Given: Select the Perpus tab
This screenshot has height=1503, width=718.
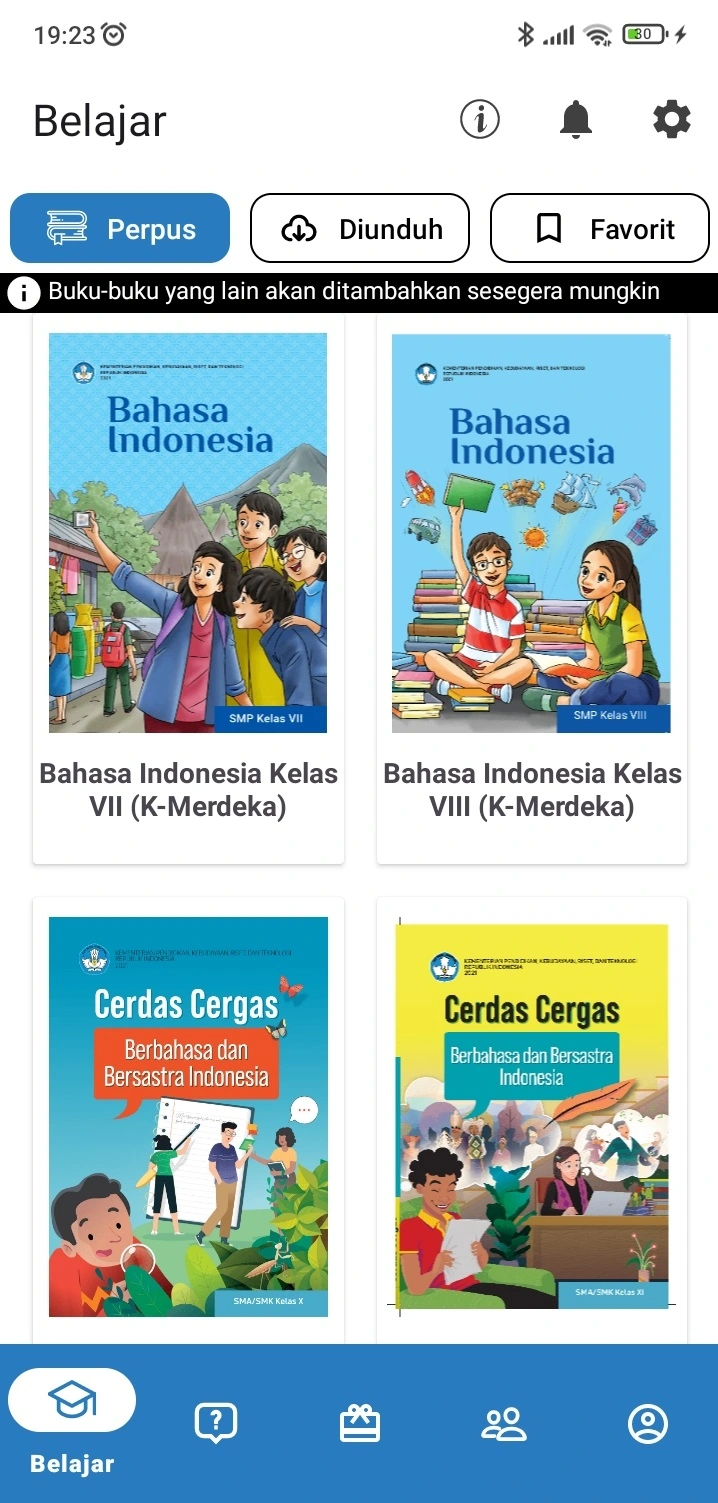Looking at the screenshot, I should (x=120, y=229).
